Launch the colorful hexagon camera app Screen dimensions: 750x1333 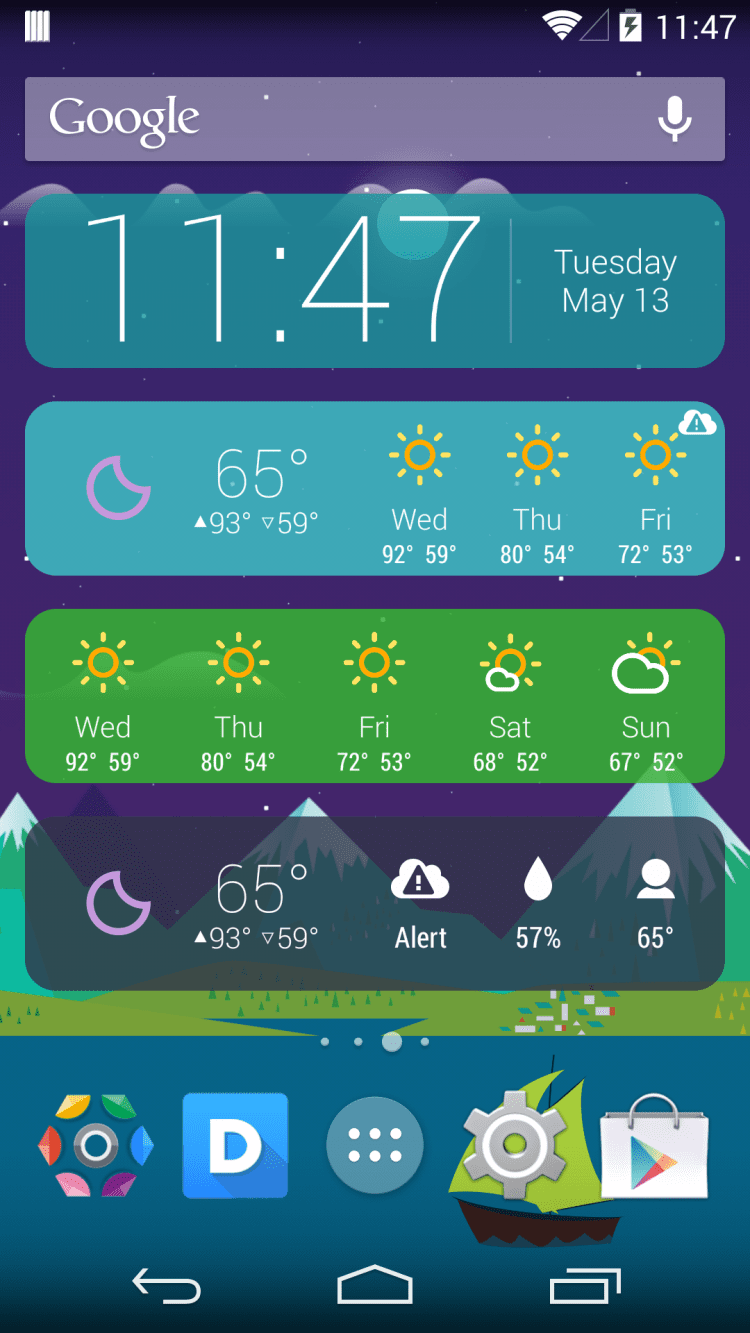pyautogui.click(x=95, y=1145)
